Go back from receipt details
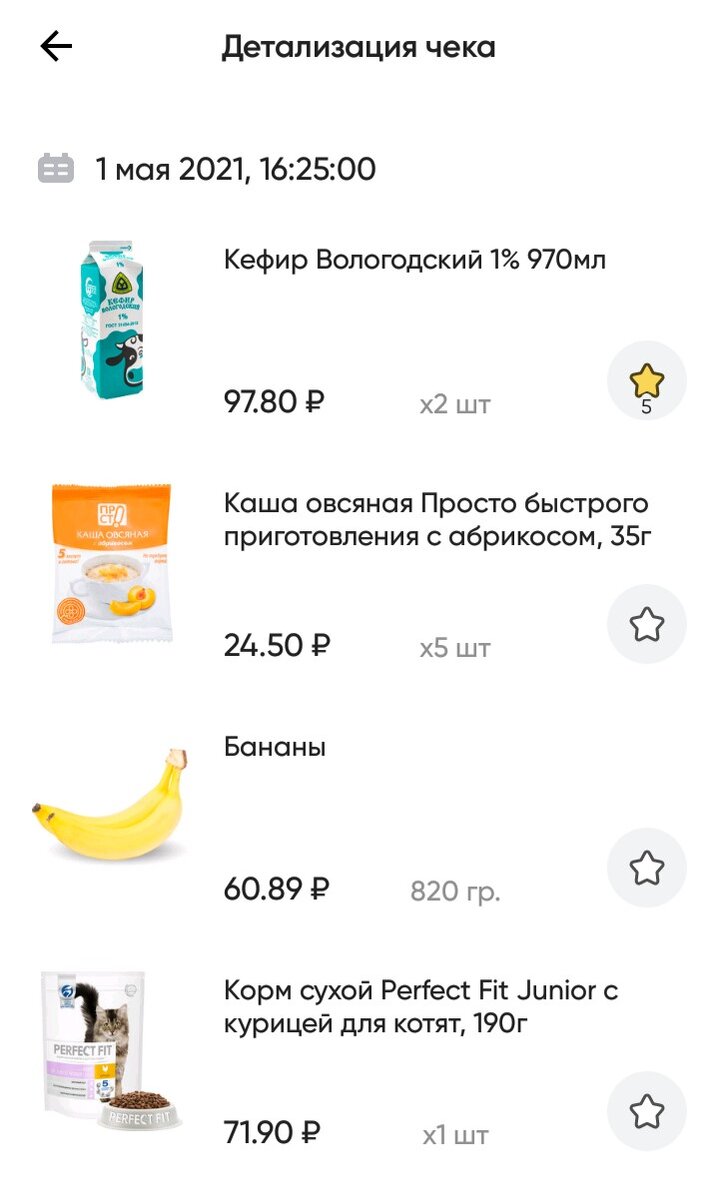The width and height of the screenshot is (719, 1200). click(56, 47)
